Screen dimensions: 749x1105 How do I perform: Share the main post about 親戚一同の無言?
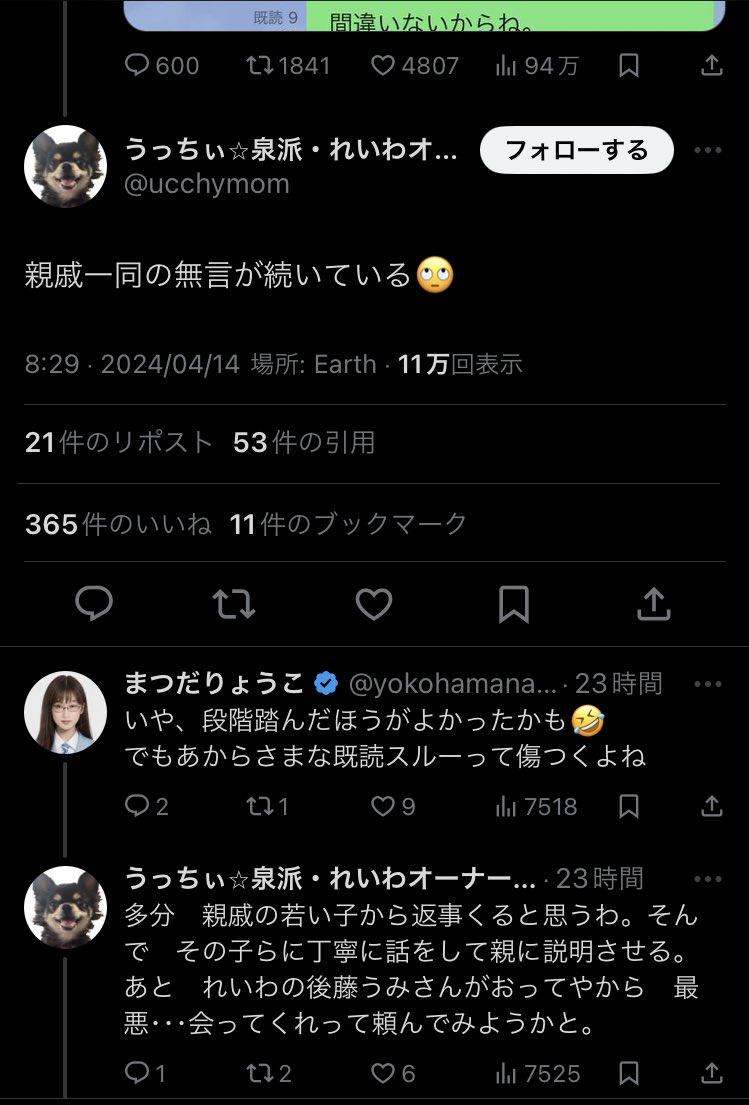tap(653, 604)
